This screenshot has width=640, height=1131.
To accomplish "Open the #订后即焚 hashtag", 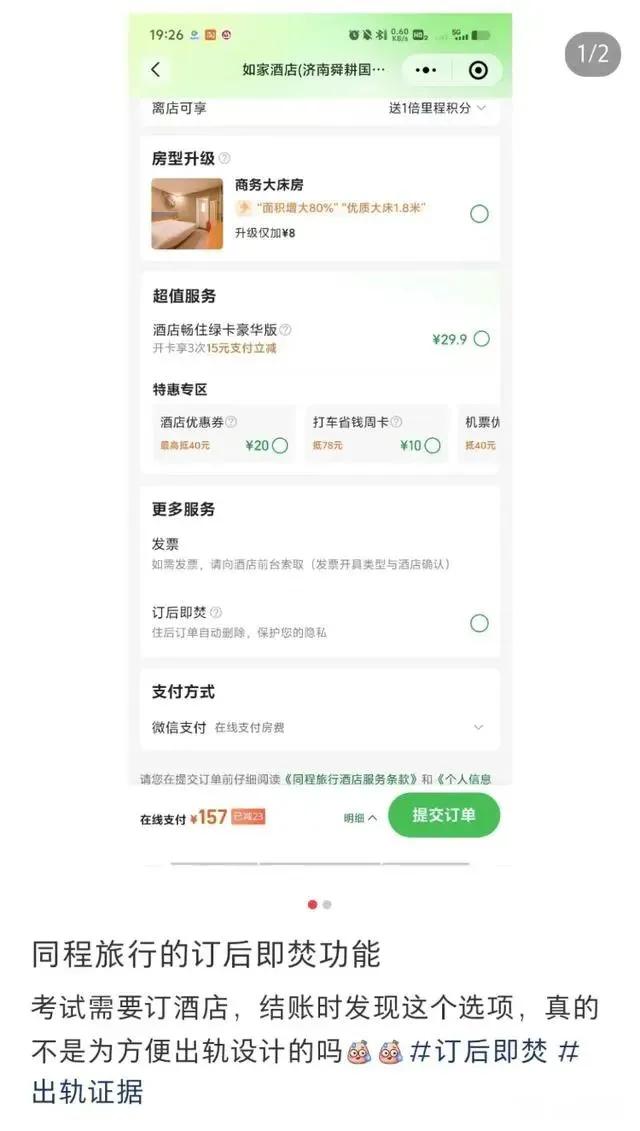I will click(479, 1052).
